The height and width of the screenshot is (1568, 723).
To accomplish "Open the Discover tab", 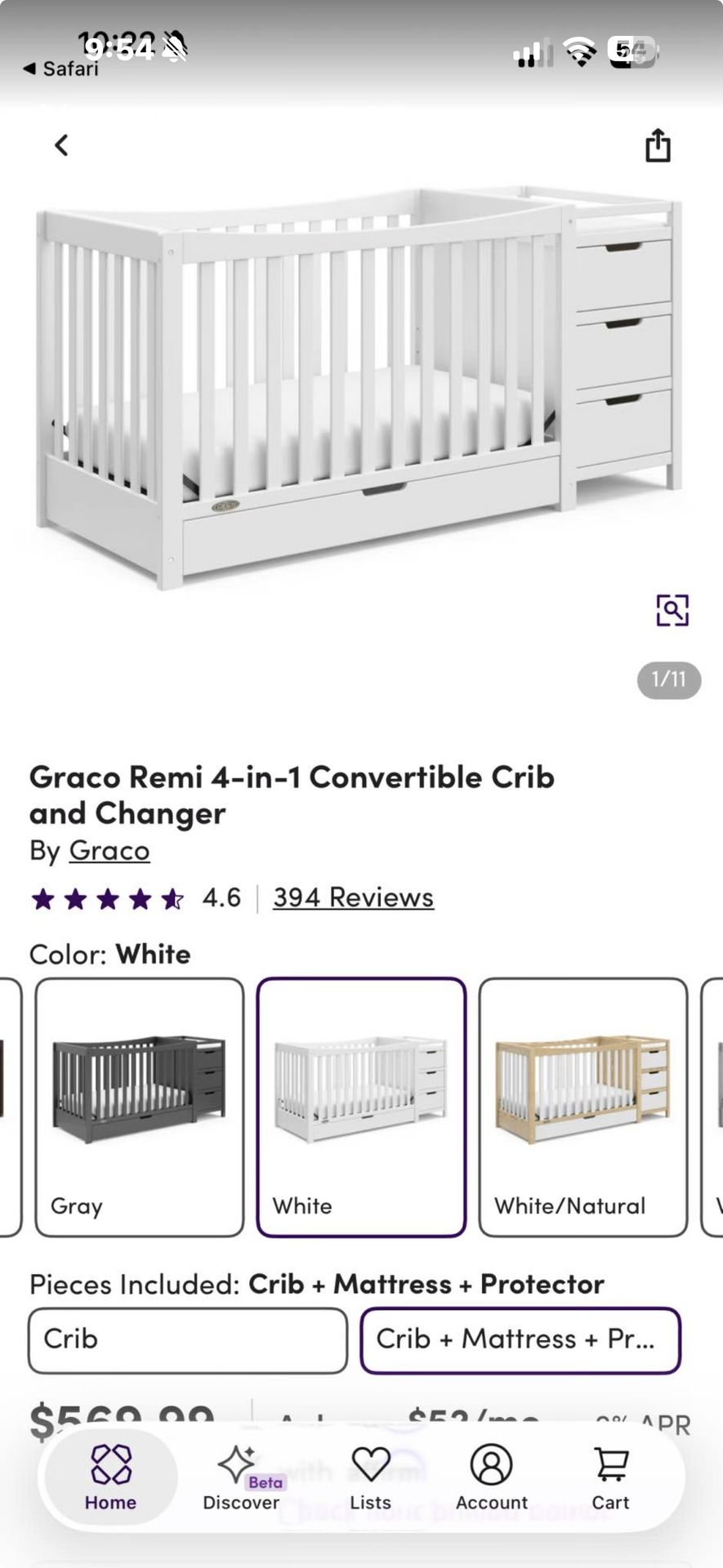I will [241, 1477].
